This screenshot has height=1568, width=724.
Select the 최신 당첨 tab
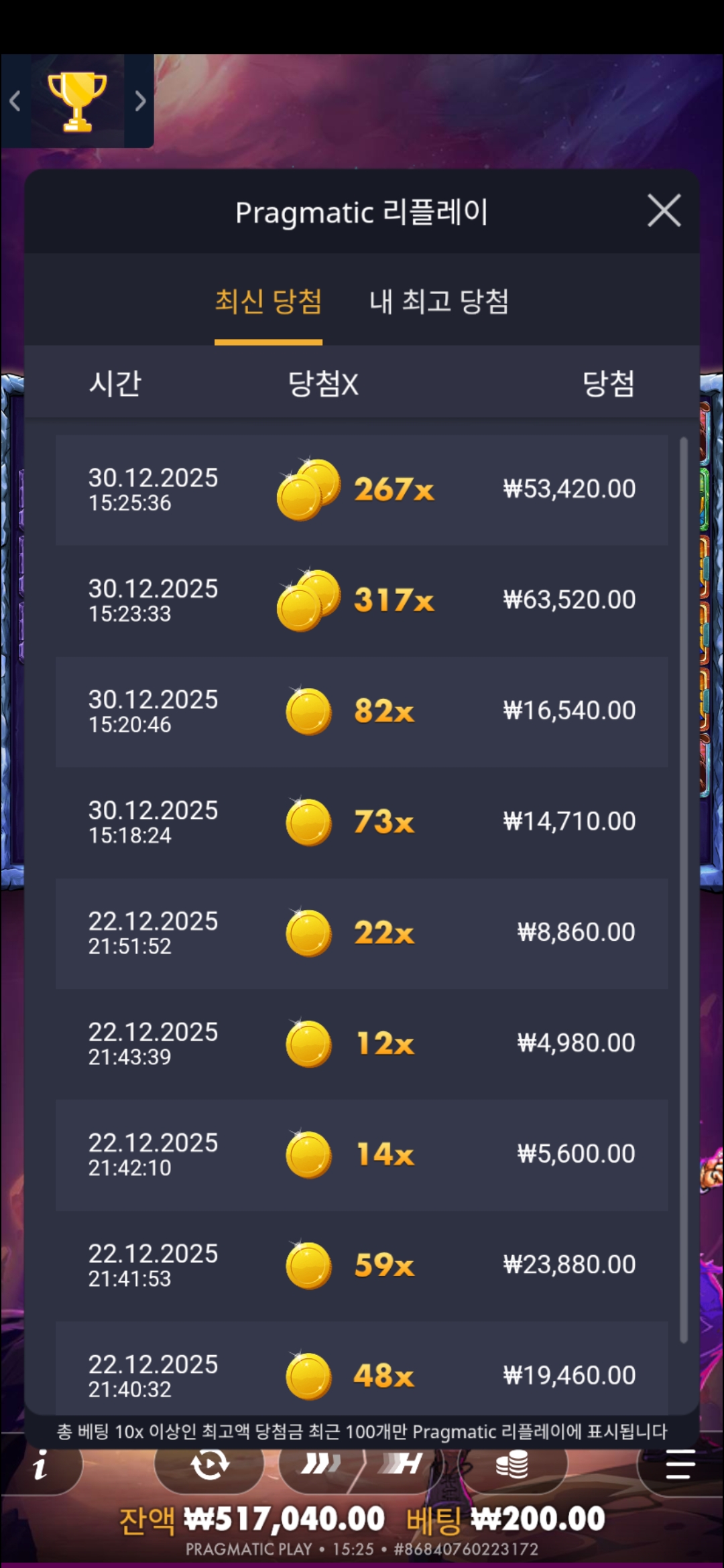point(268,302)
